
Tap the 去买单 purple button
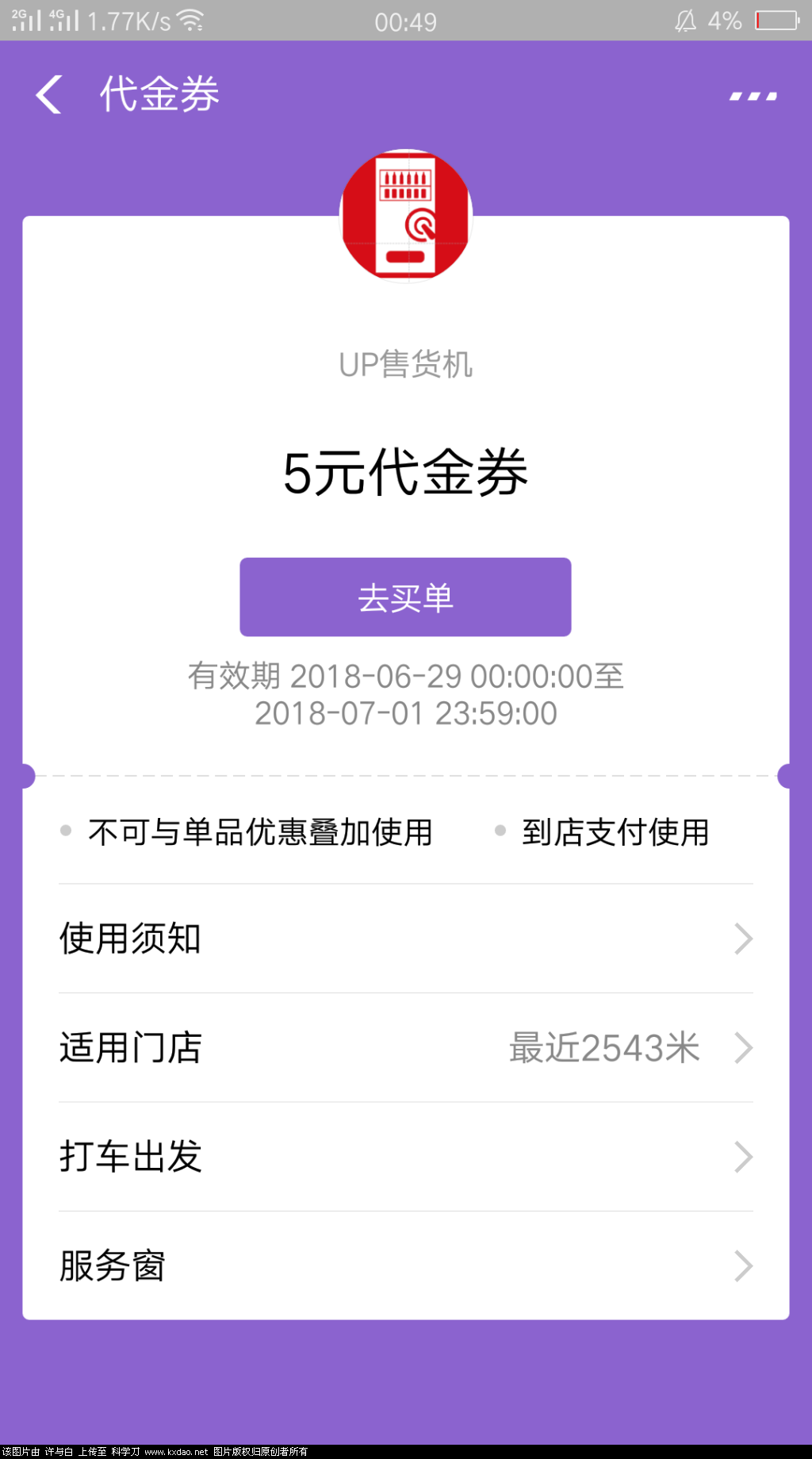tap(405, 597)
